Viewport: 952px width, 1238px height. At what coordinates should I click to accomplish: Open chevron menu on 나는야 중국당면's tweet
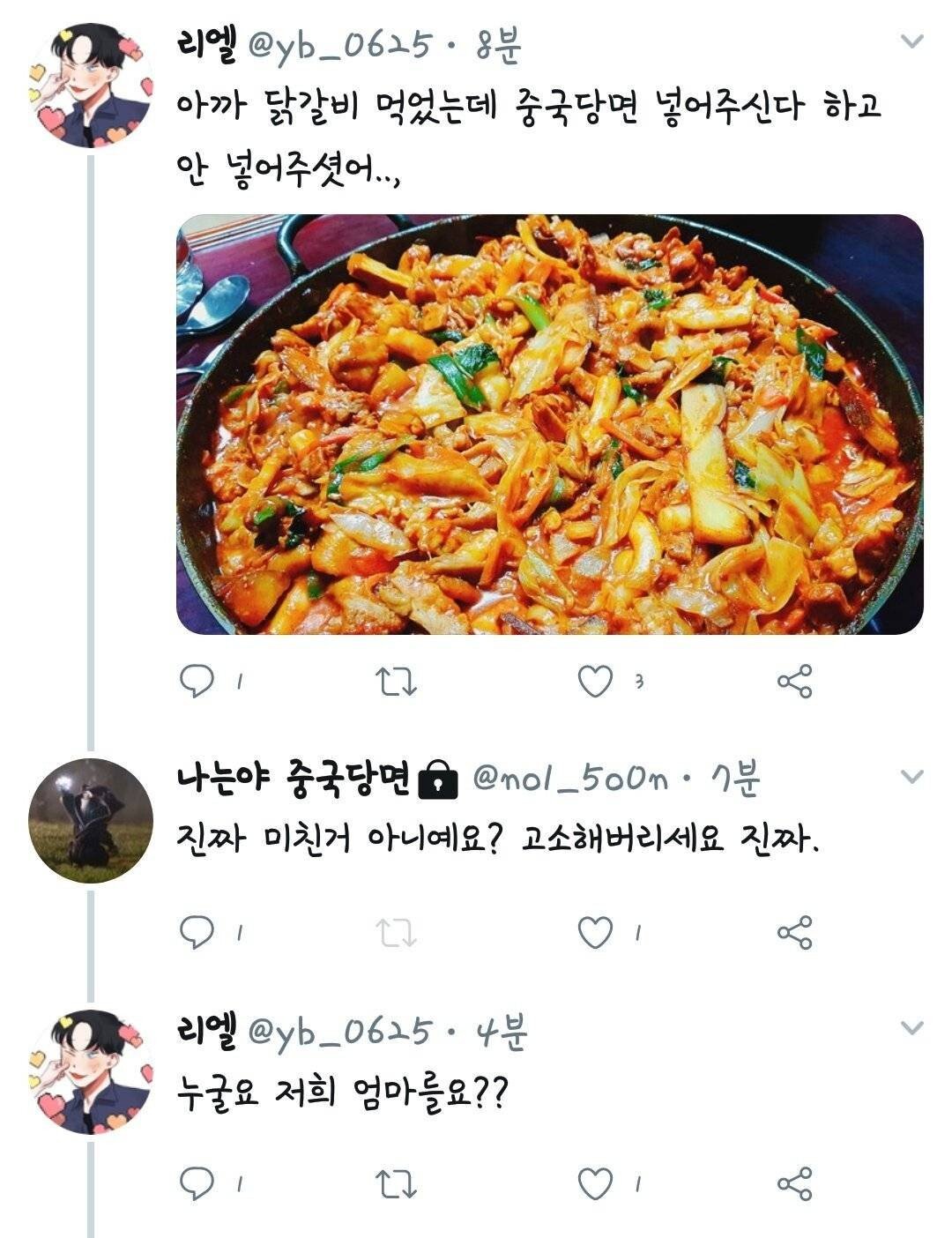(x=912, y=777)
